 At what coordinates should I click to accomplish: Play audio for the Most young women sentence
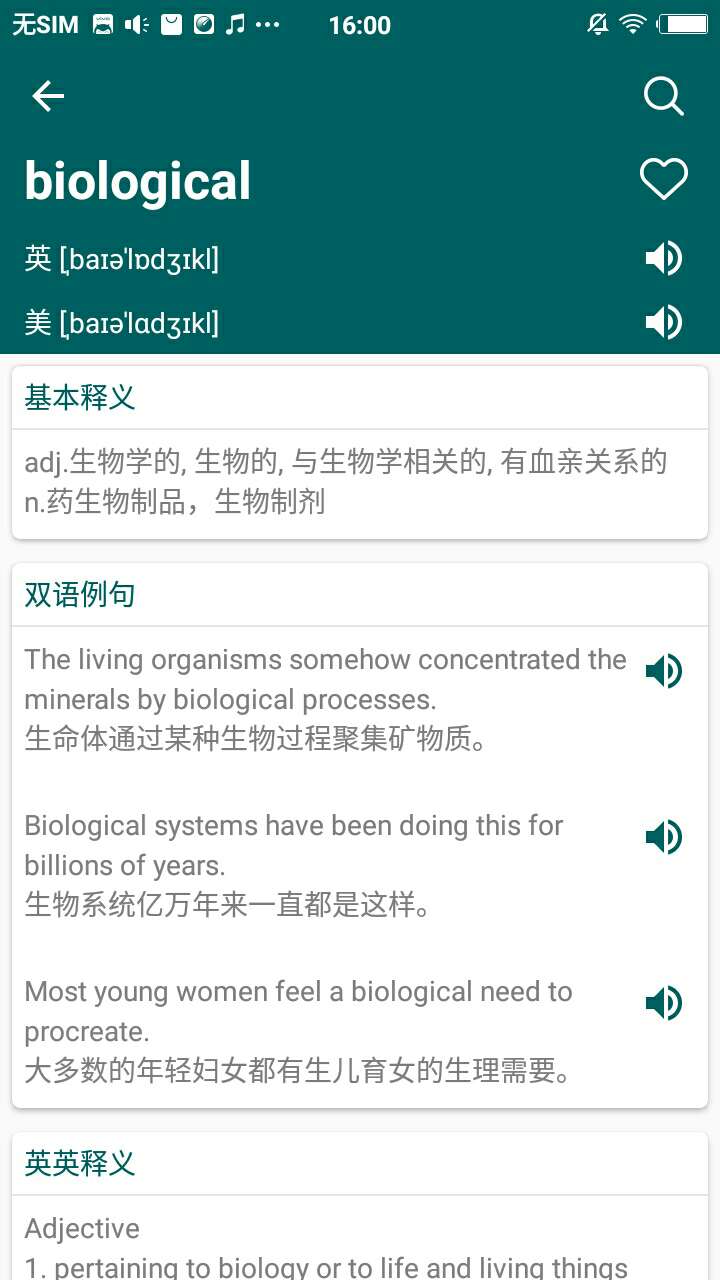point(663,1003)
